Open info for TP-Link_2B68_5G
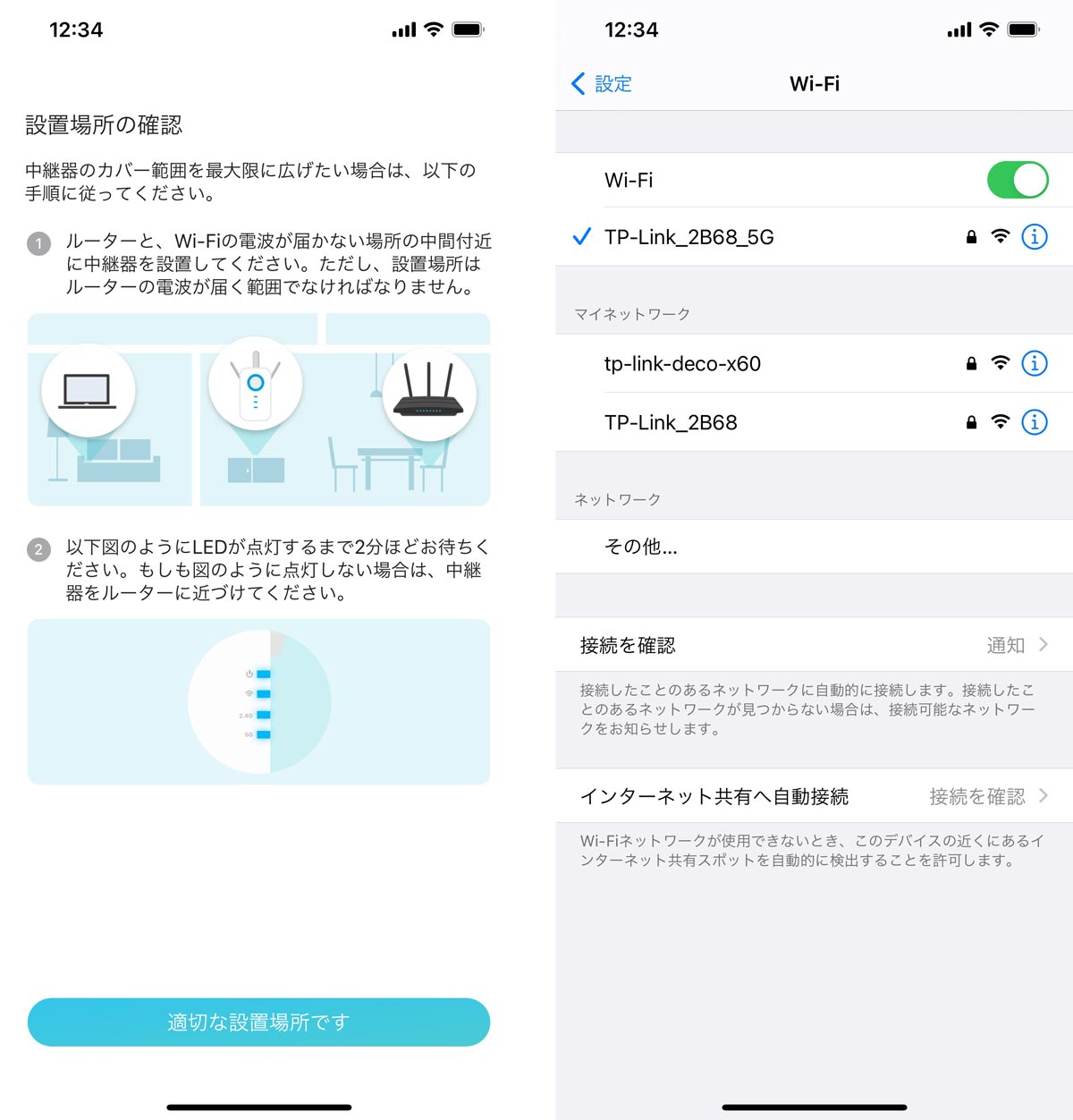Screen dimensions: 1073x1120 (x=1035, y=237)
